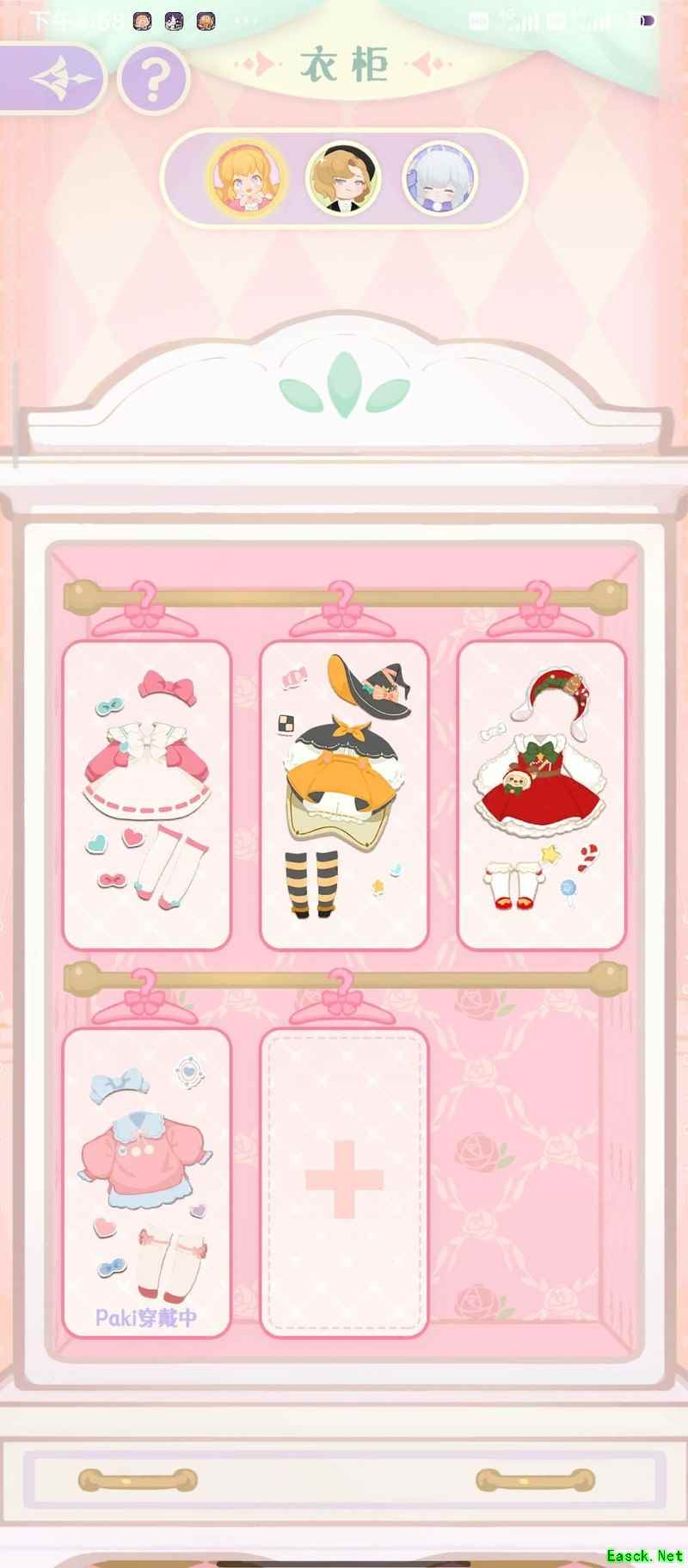Switch to the brown-haired beret character avatar

tap(344, 179)
